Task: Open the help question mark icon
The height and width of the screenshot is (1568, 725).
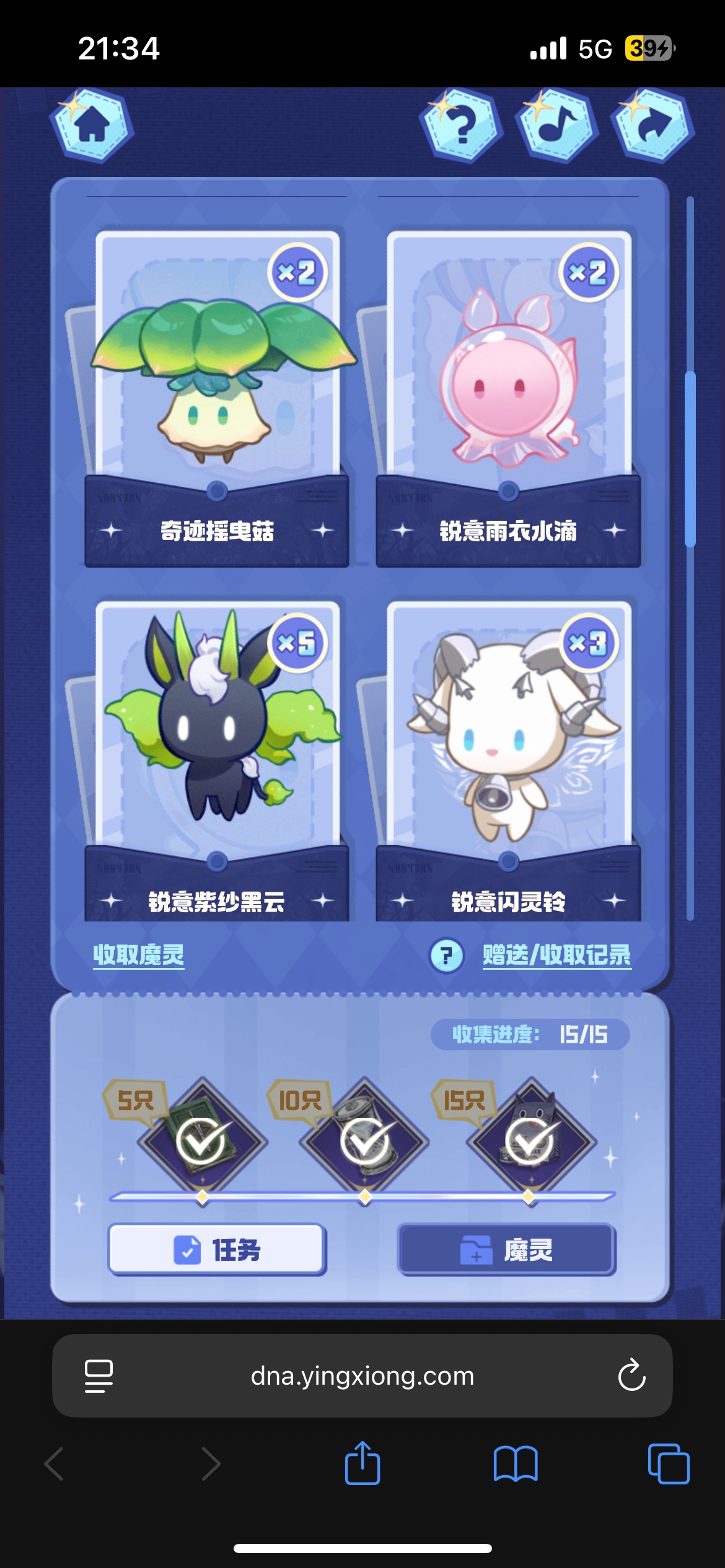Action: pyautogui.click(x=460, y=126)
